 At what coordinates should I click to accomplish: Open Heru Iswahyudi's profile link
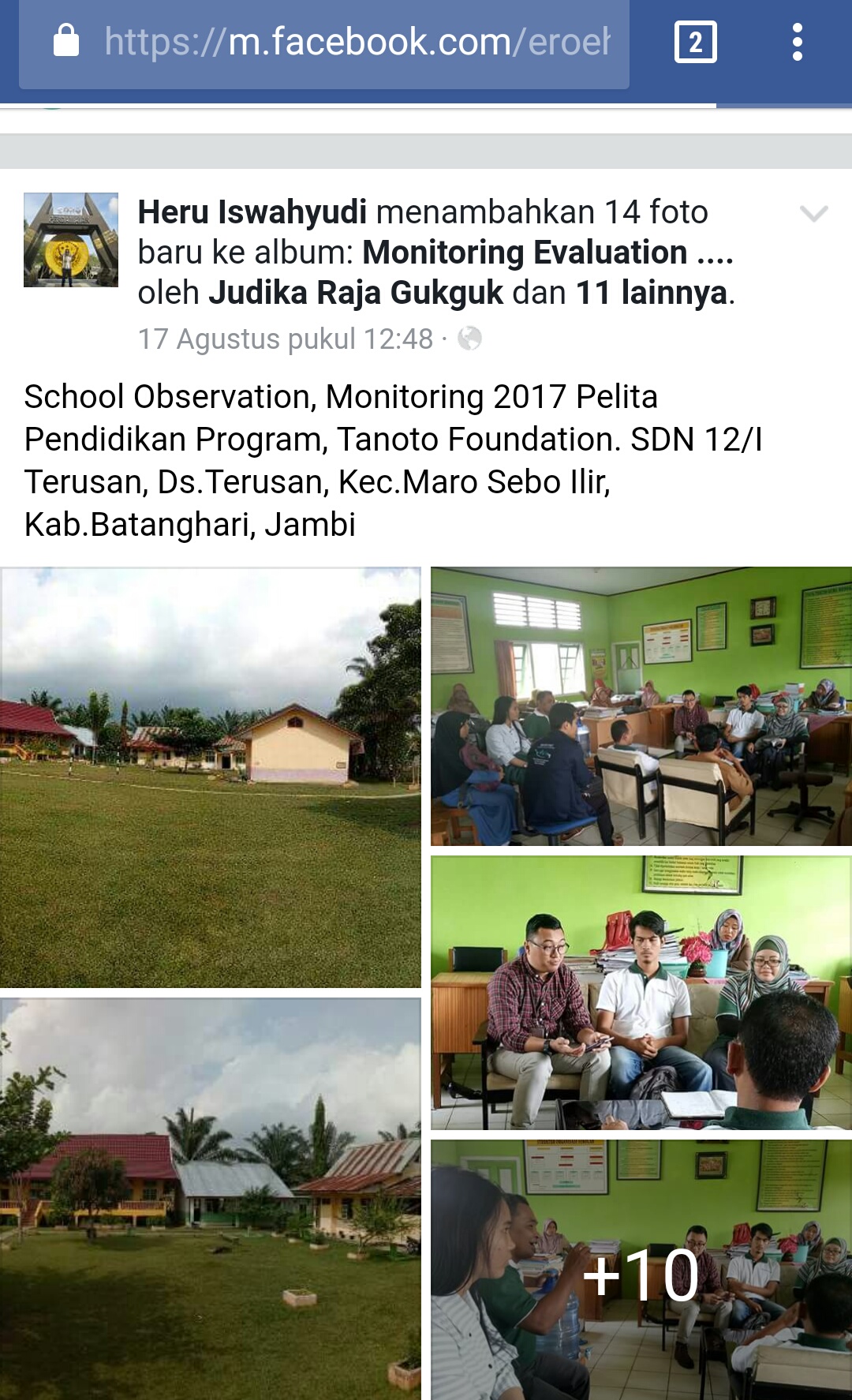click(x=252, y=212)
